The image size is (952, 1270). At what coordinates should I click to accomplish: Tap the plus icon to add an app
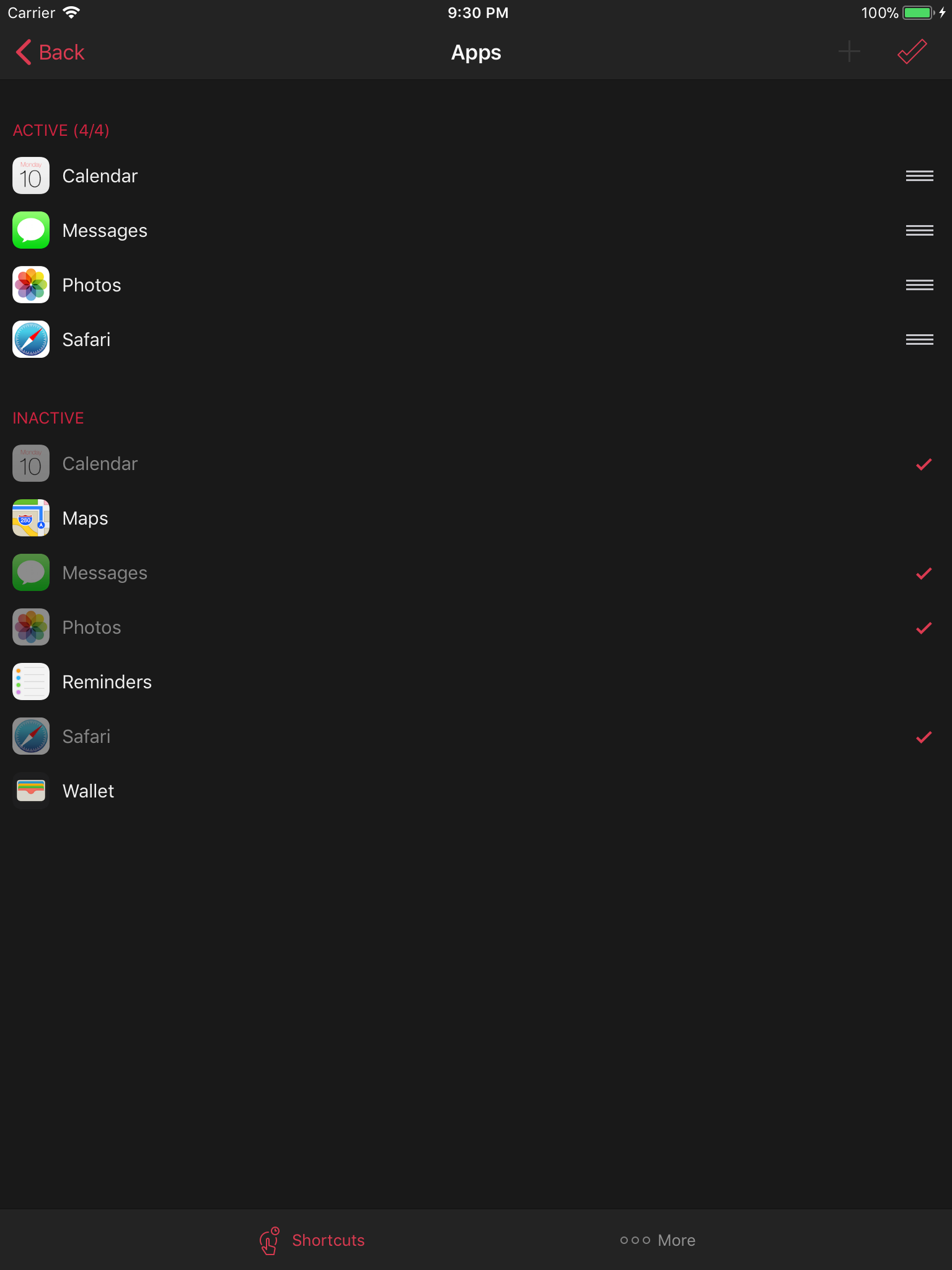click(849, 52)
